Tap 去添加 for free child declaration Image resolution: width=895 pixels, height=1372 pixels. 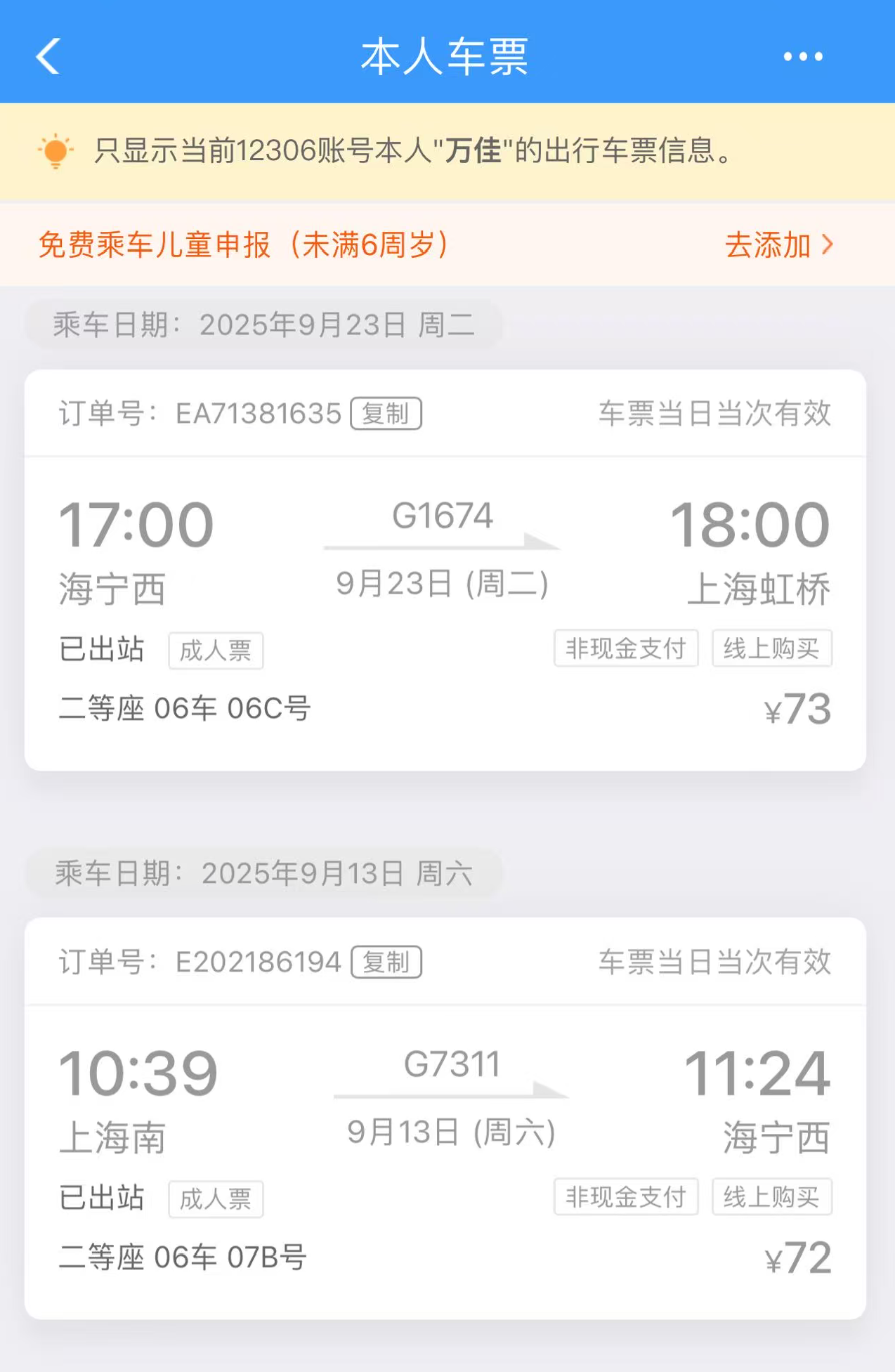pyautogui.click(x=778, y=245)
